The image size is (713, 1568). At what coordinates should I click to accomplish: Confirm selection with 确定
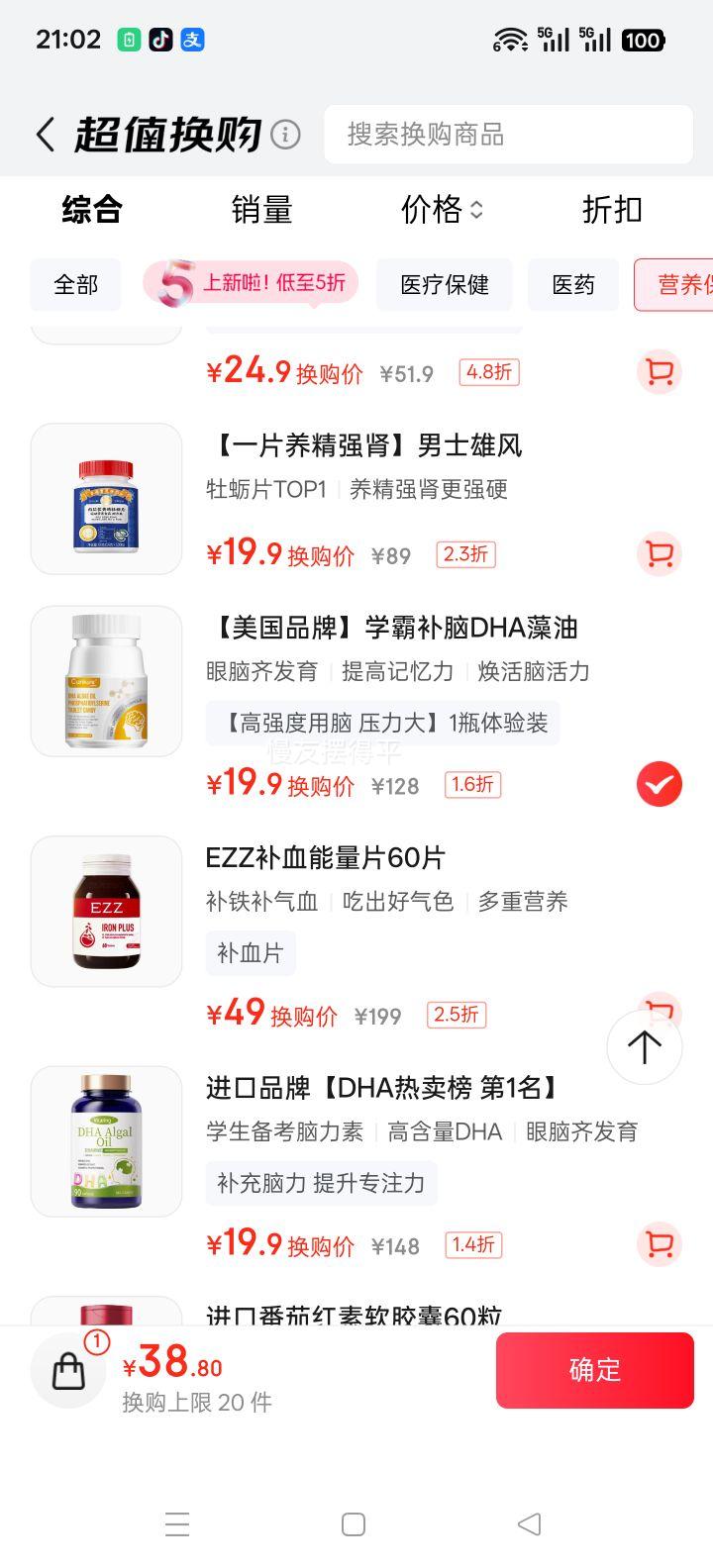pos(594,1370)
